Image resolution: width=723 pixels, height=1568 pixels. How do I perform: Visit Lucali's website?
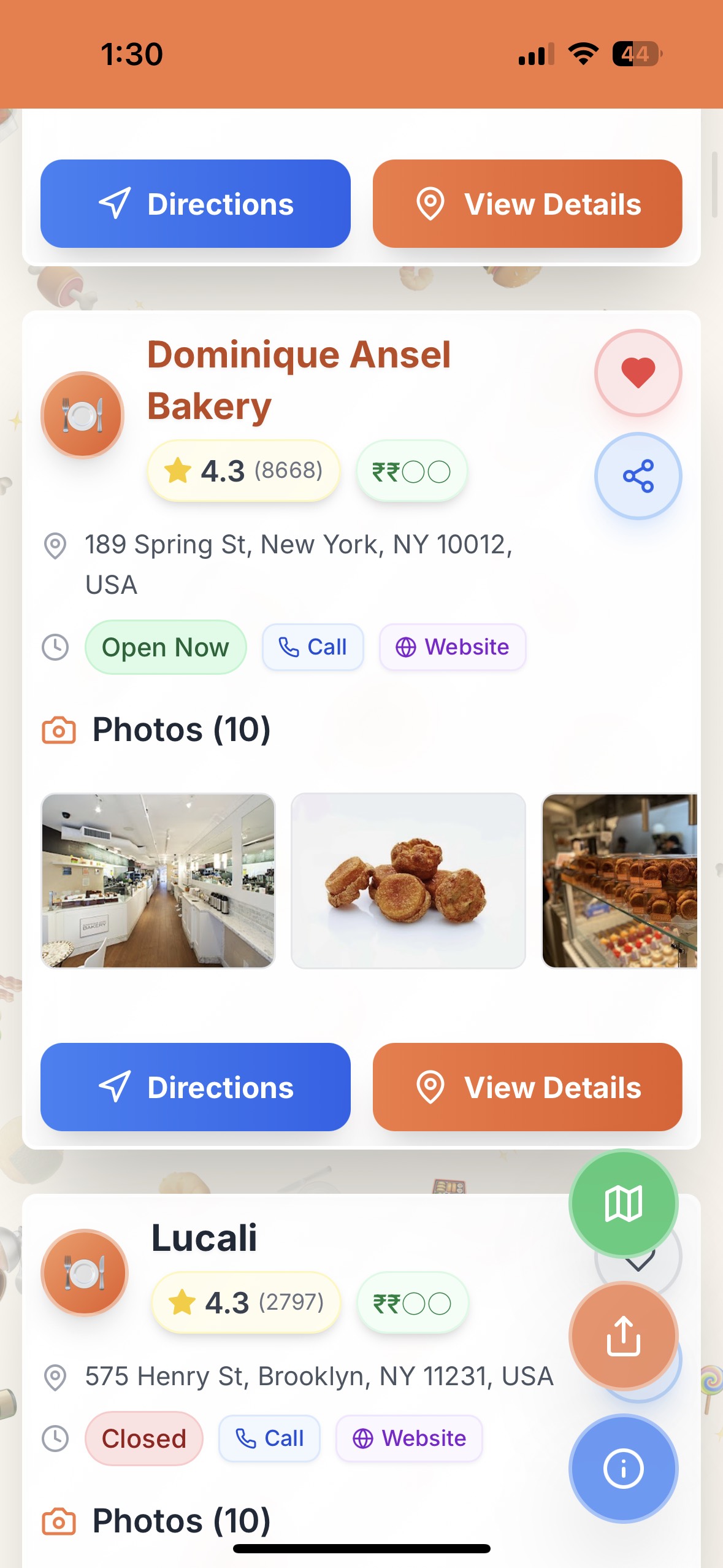(x=409, y=1439)
